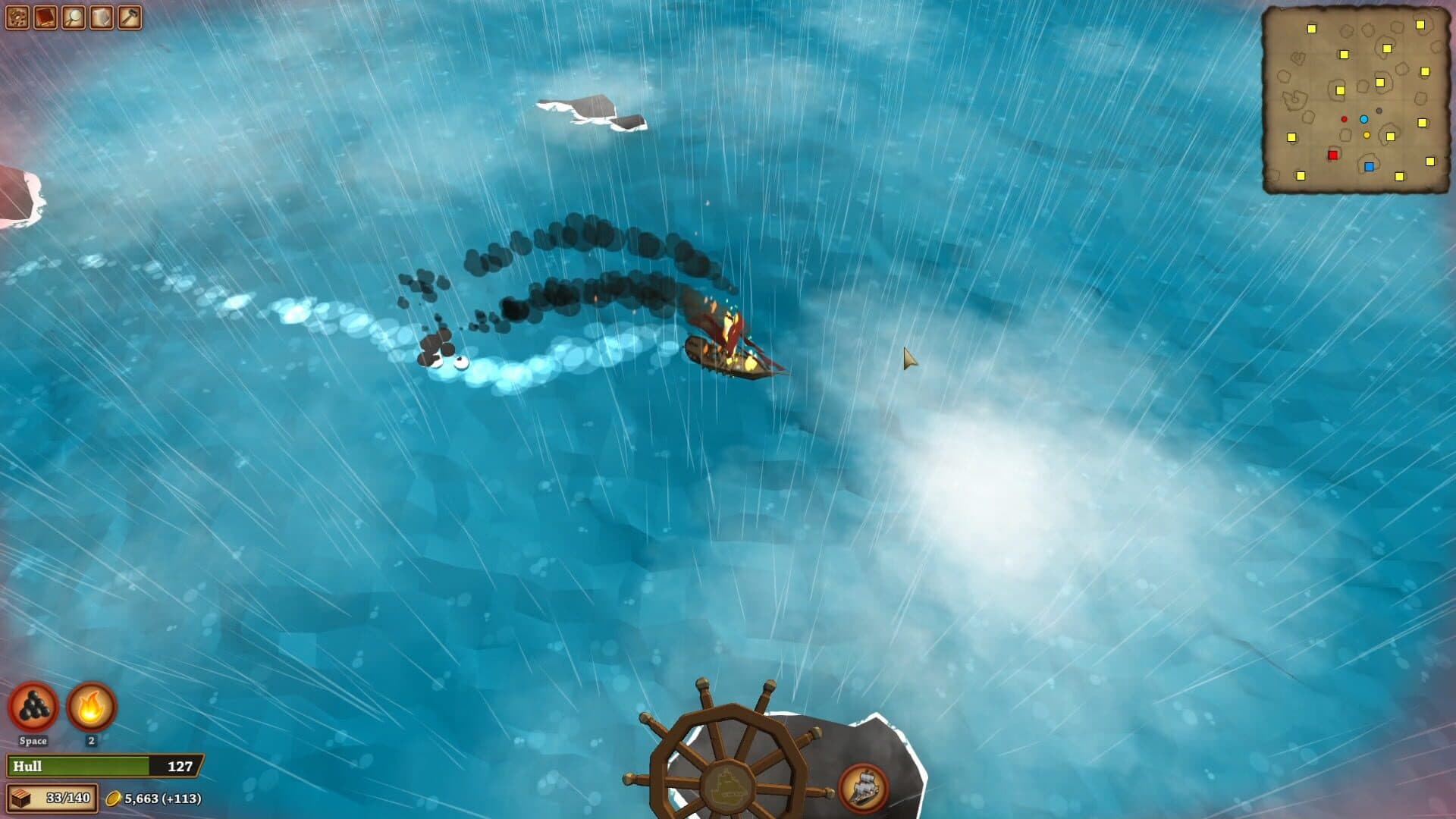This screenshot has width=1456, height=819.
Task: Open the paper scroll icon
Action: (x=102, y=17)
